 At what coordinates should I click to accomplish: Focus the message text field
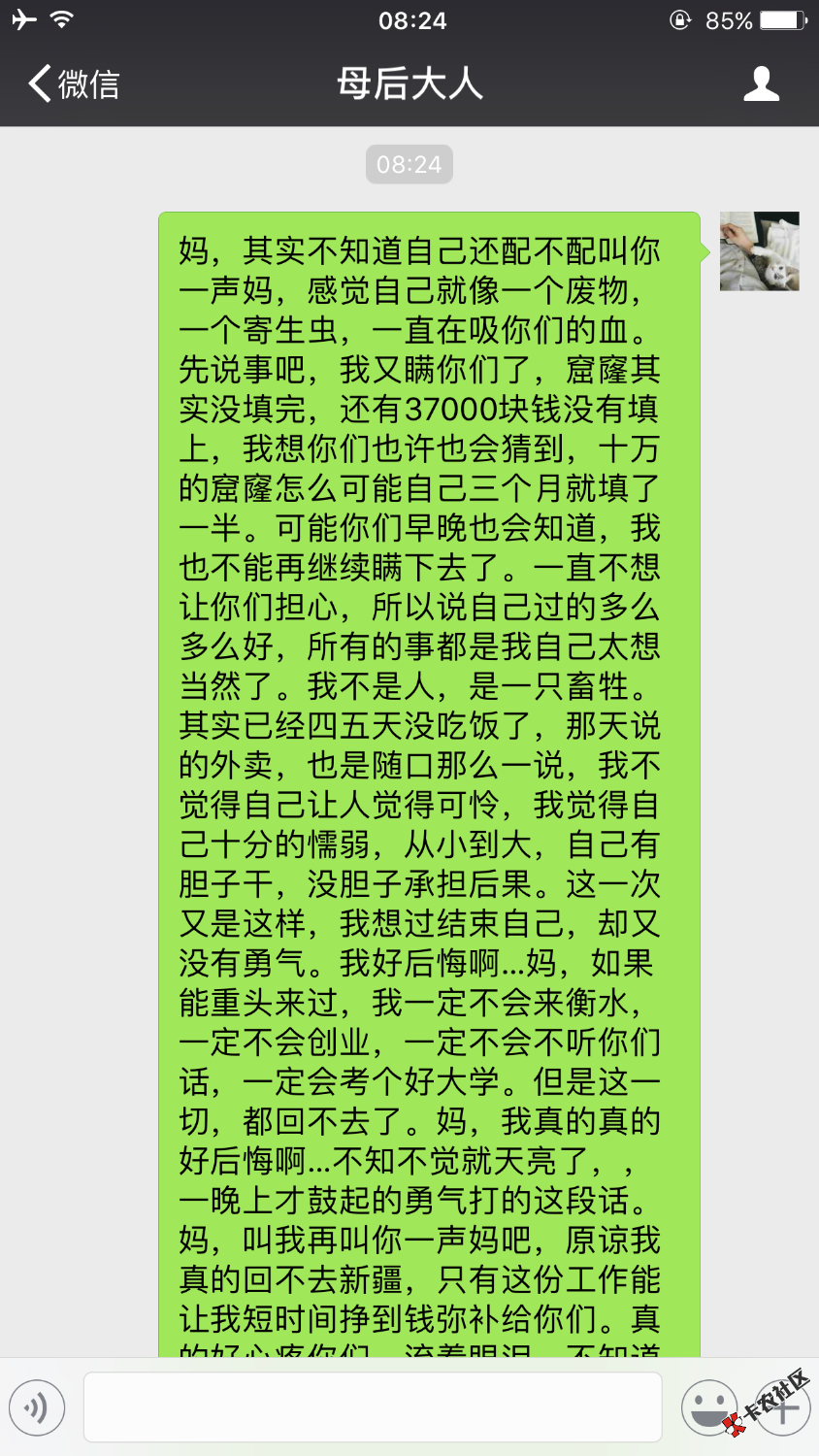373,1406
